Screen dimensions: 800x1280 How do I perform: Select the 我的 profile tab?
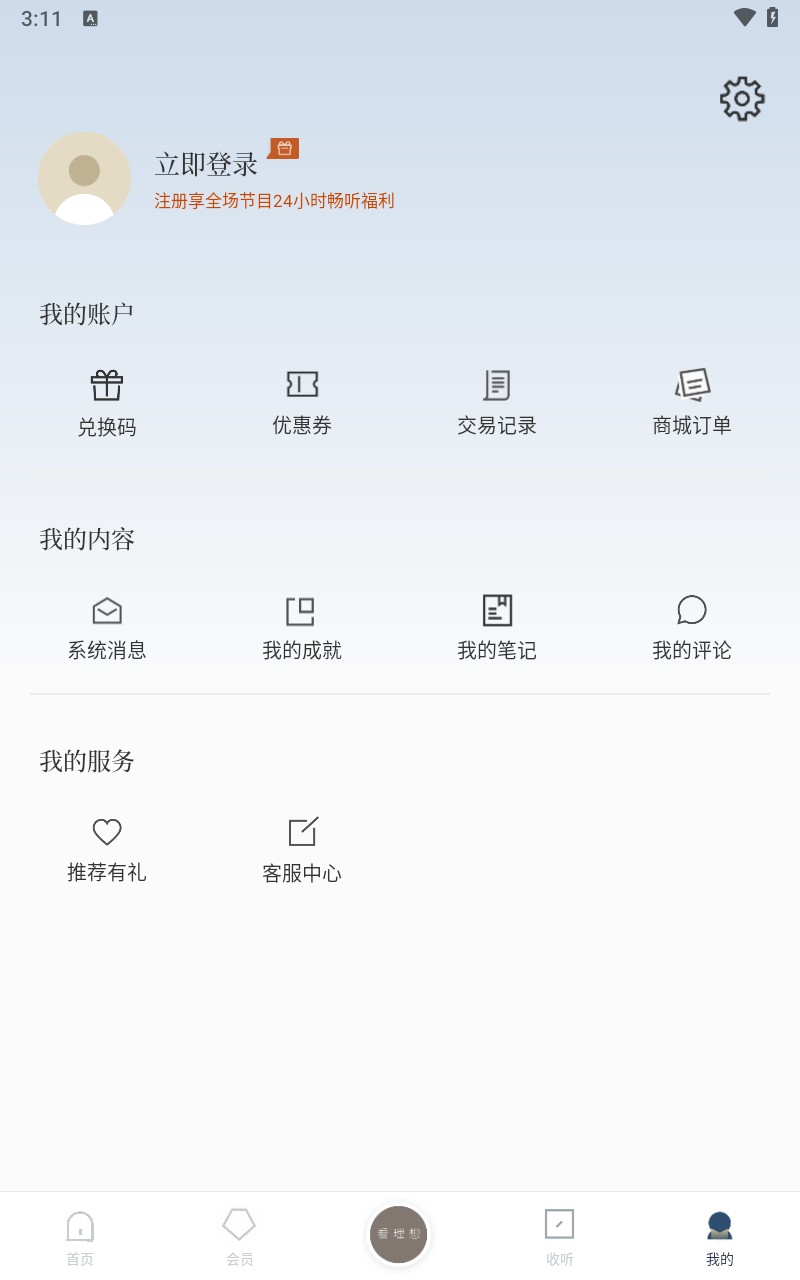[719, 1235]
